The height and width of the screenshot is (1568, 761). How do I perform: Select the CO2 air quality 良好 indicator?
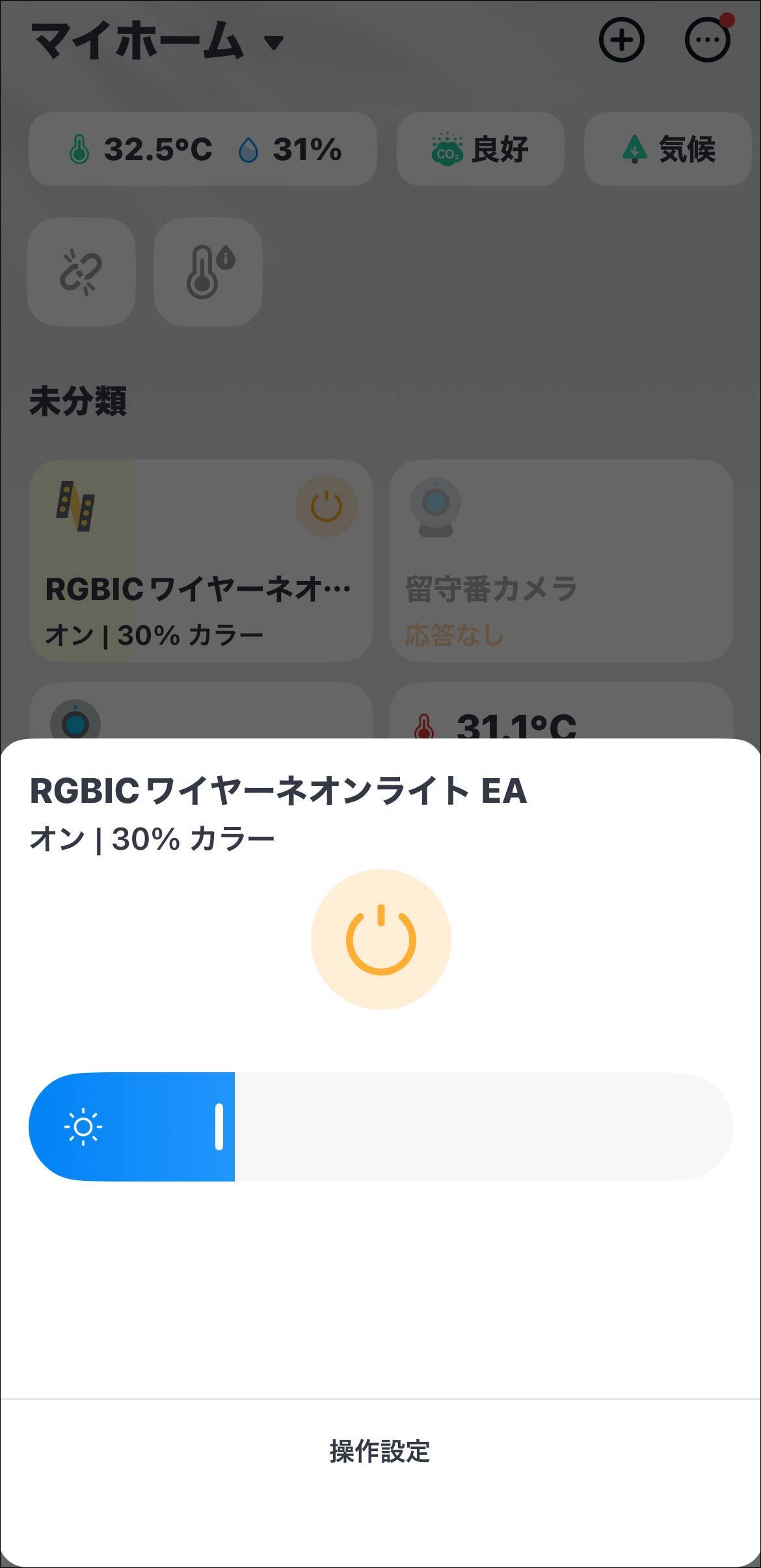click(x=480, y=148)
